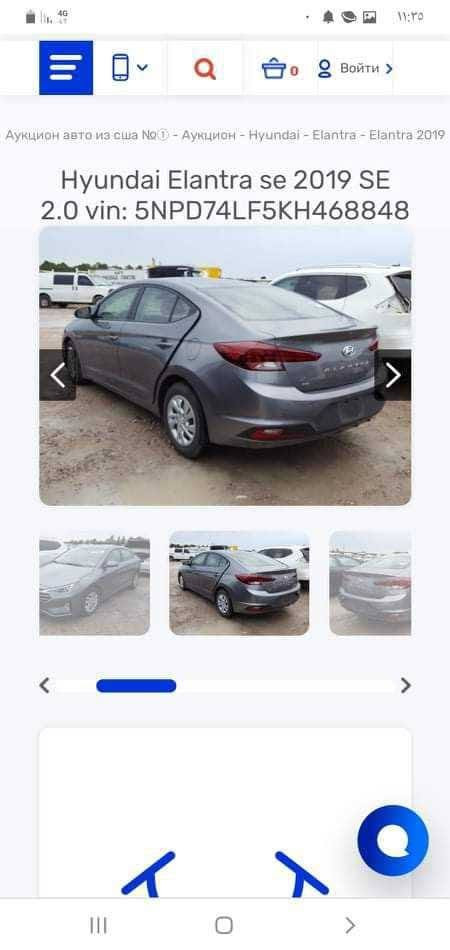Select the middle rear-quarter thumbnail
This screenshot has height=950, width=450.
239,583
